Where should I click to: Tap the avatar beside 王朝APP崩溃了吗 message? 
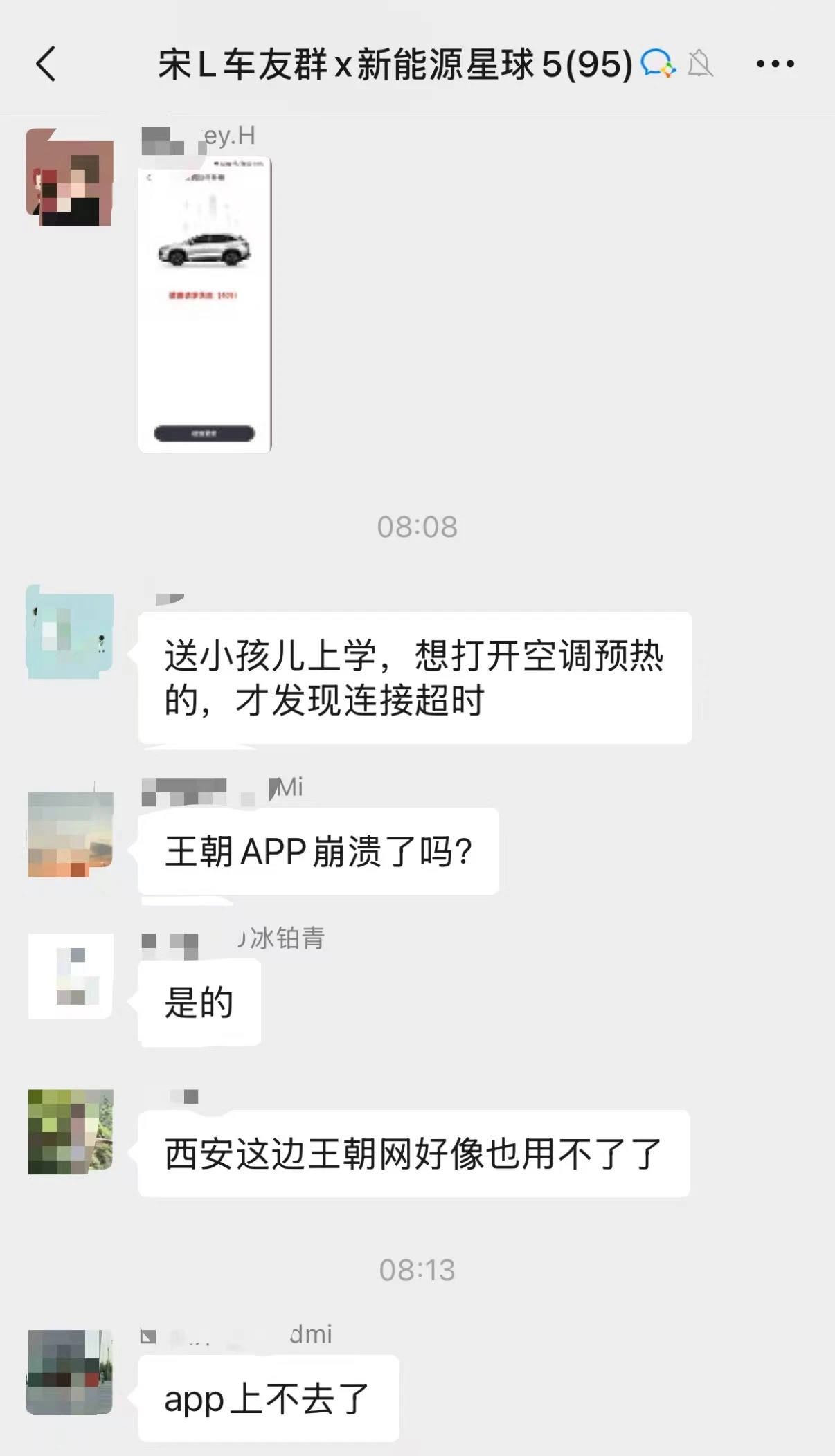[x=70, y=835]
